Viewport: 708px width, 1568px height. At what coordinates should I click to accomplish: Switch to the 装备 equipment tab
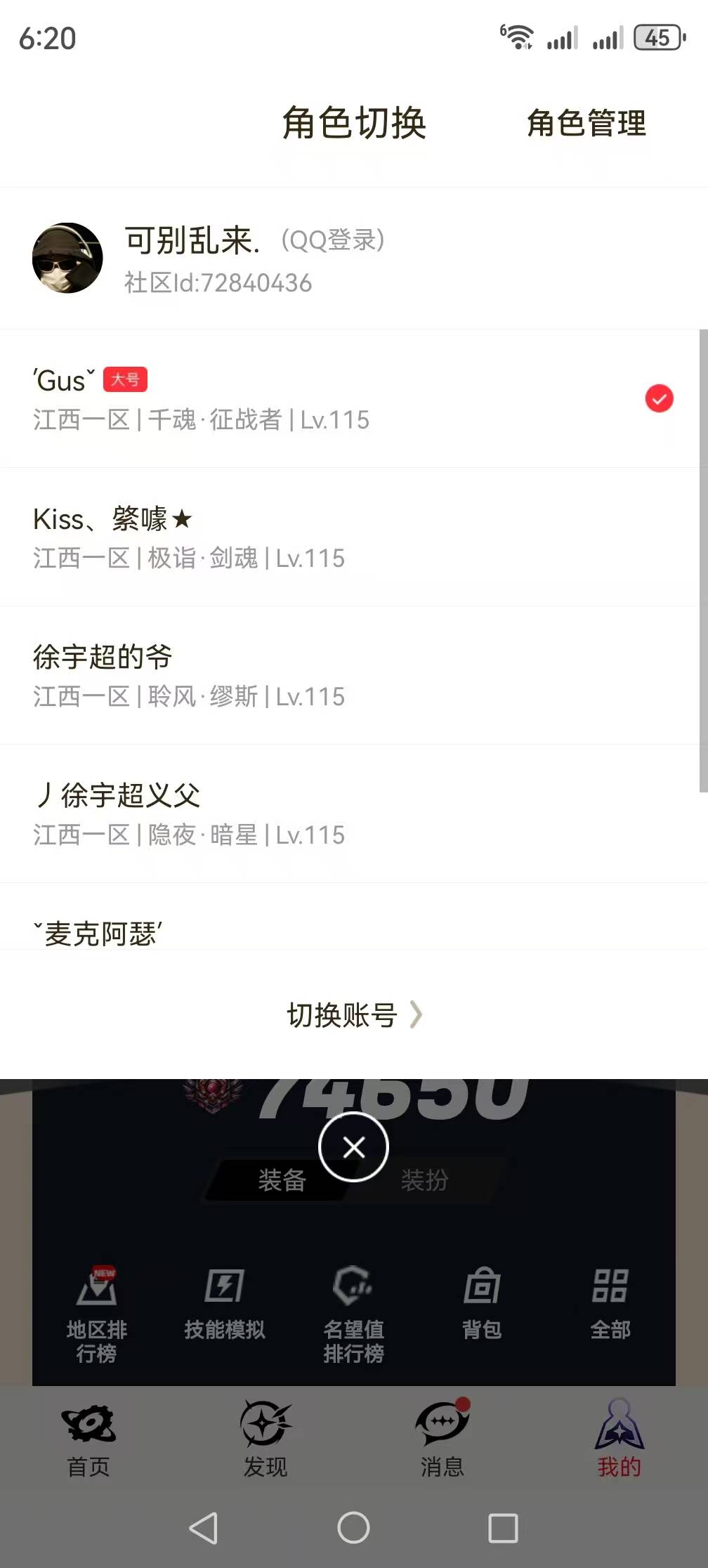point(281,1180)
